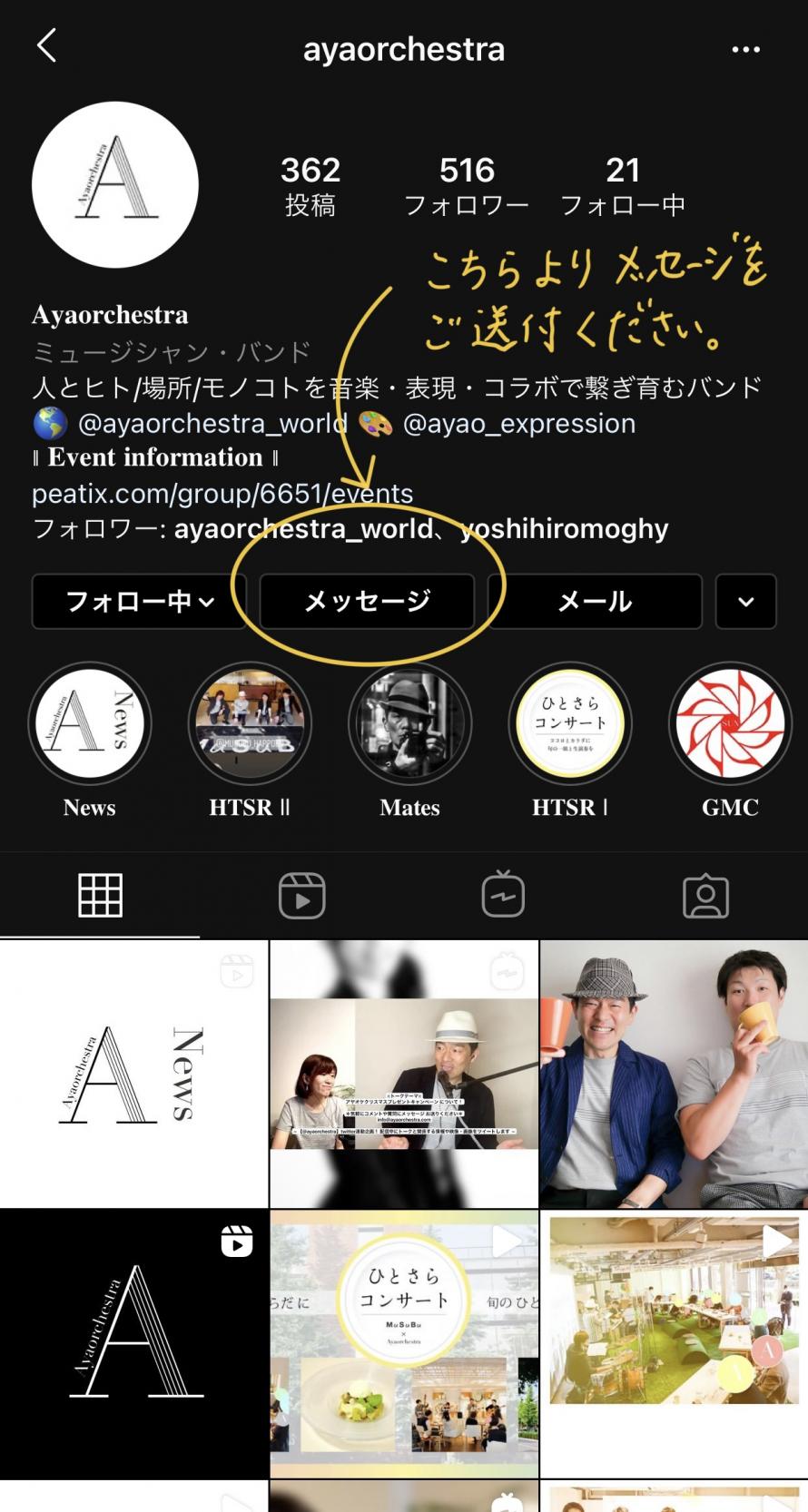Switch to the IGTV tab
This screenshot has width=808, height=1512.
503,896
